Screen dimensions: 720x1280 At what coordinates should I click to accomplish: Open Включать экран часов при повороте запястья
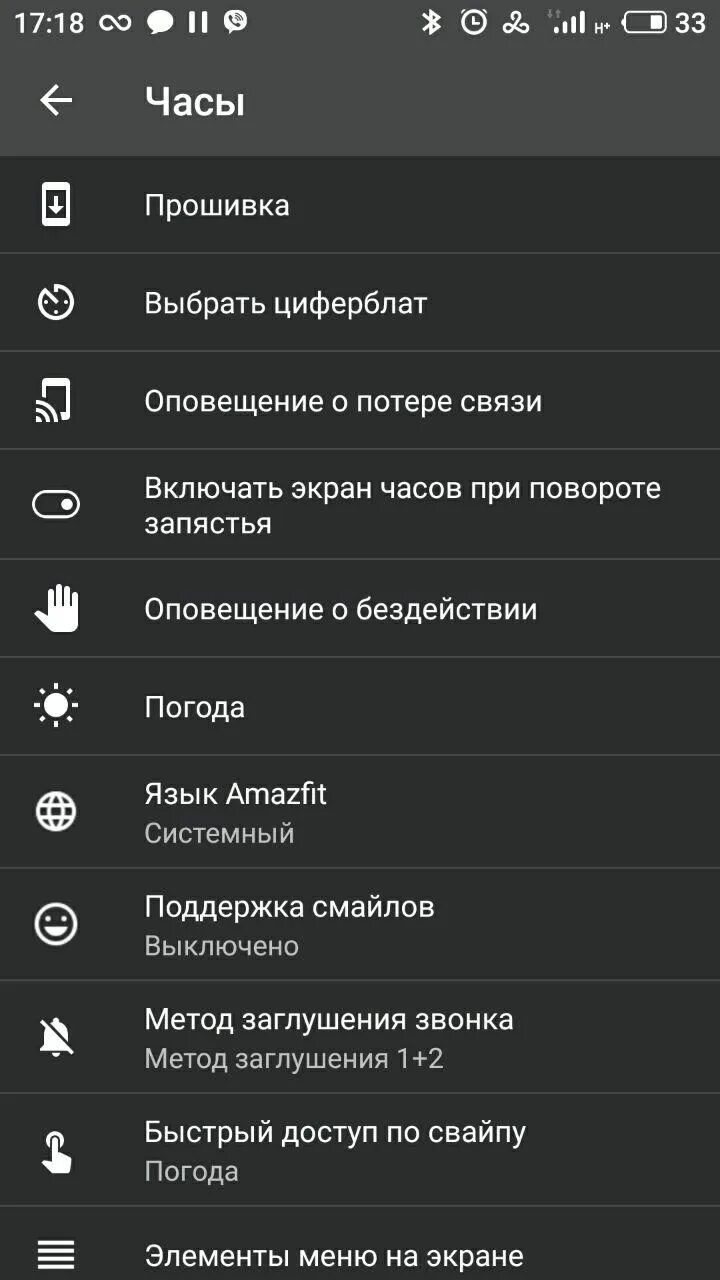pyautogui.click(x=360, y=505)
